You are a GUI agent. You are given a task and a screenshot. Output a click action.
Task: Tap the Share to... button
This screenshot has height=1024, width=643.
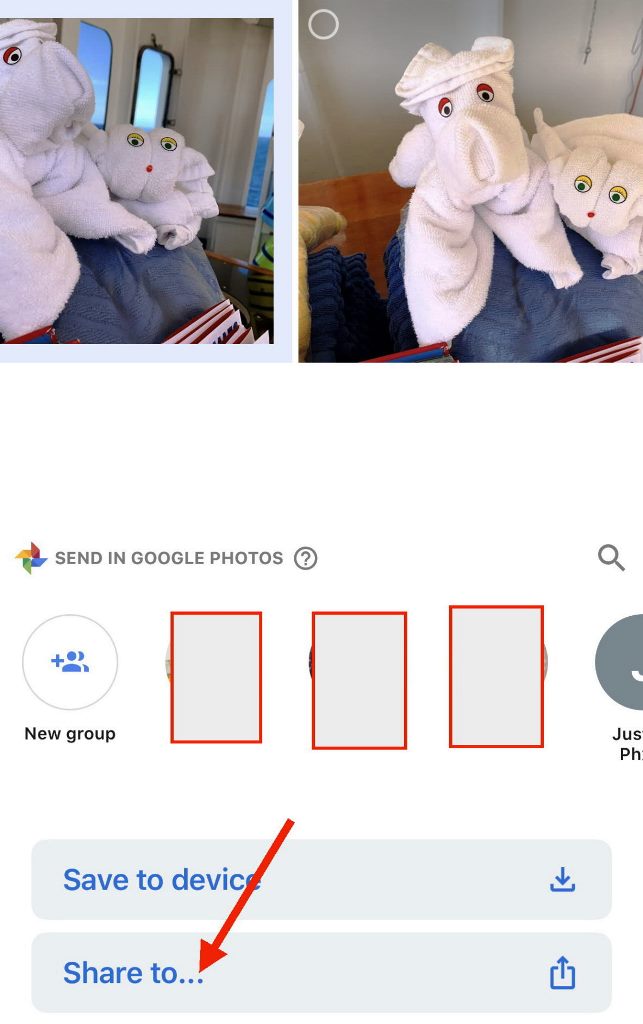coord(320,972)
